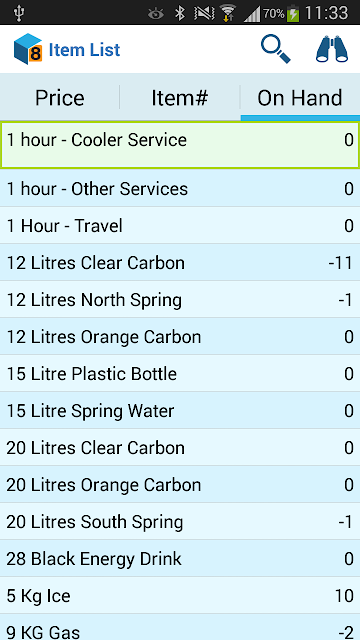Select 20 Litres South Spring row
Viewport: 360px width, 640px height.
pos(180,522)
